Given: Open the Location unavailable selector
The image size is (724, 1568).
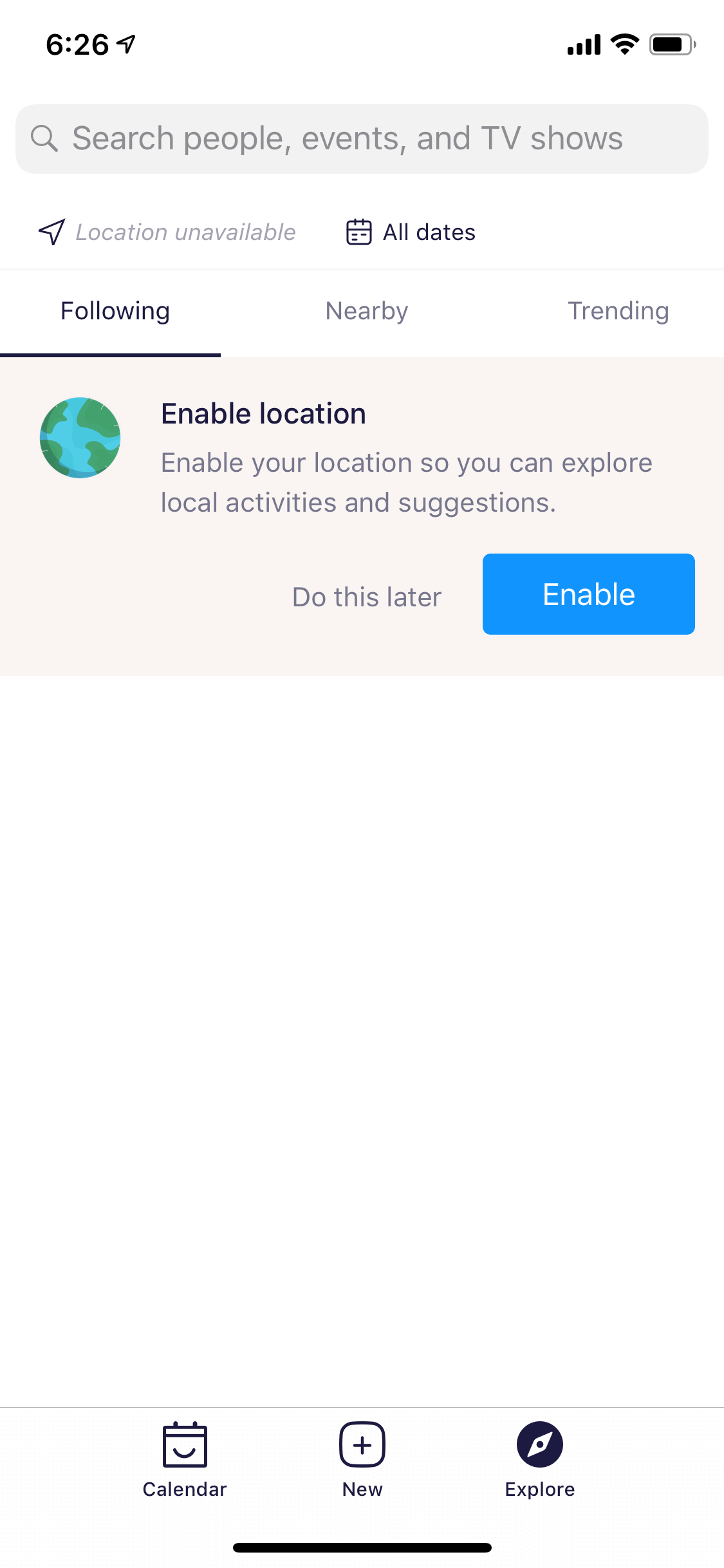Looking at the screenshot, I should pos(167,232).
